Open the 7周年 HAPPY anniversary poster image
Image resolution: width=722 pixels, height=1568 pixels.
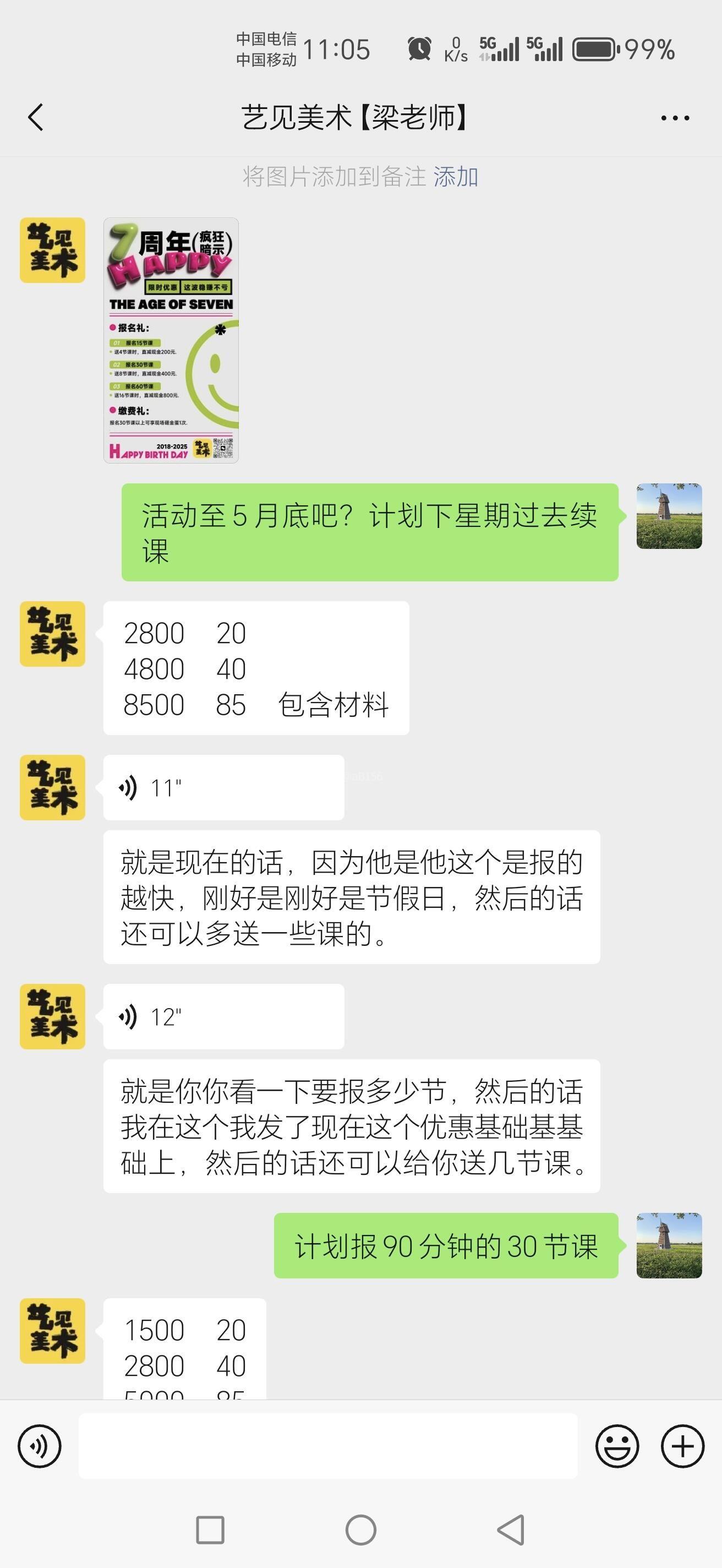(171, 340)
